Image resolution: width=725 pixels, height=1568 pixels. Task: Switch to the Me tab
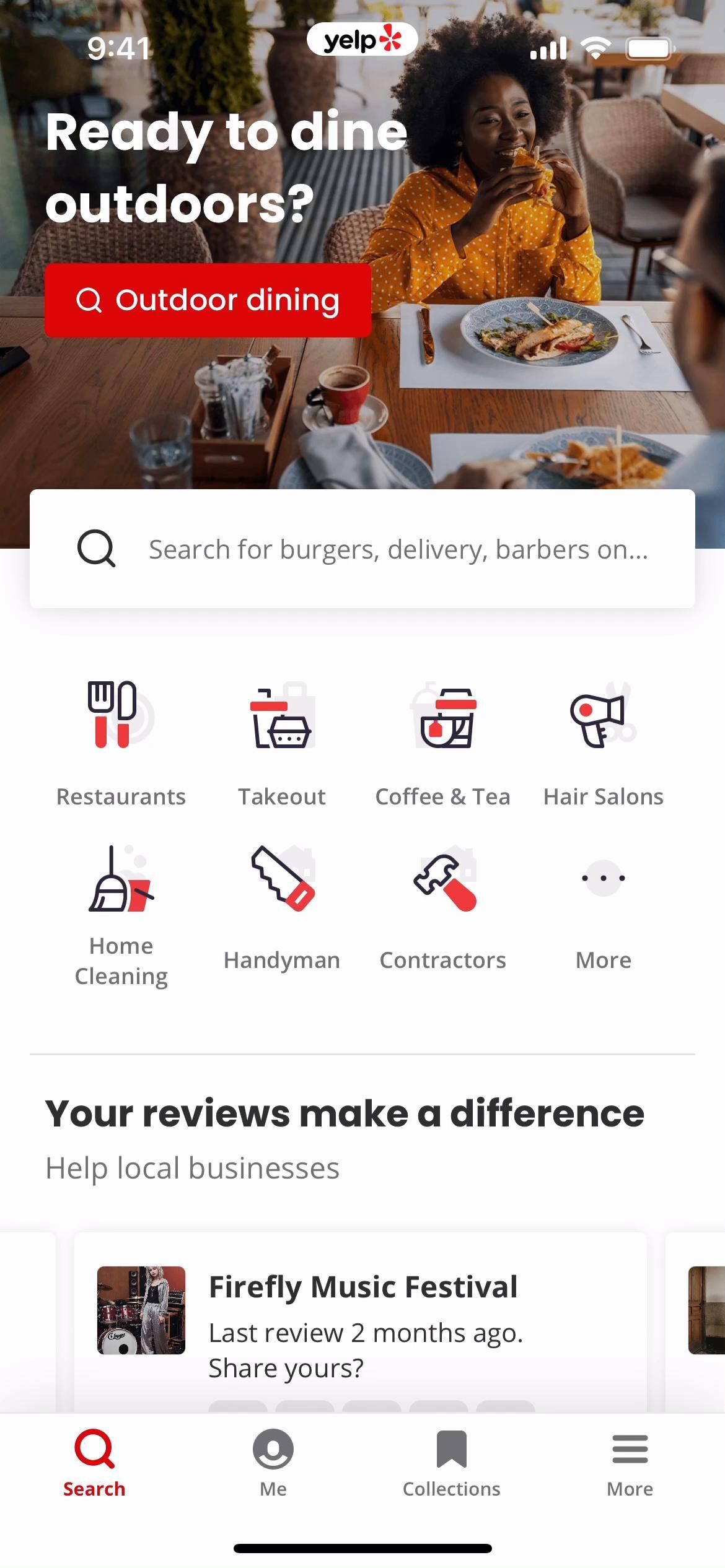tap(273, 1463)
